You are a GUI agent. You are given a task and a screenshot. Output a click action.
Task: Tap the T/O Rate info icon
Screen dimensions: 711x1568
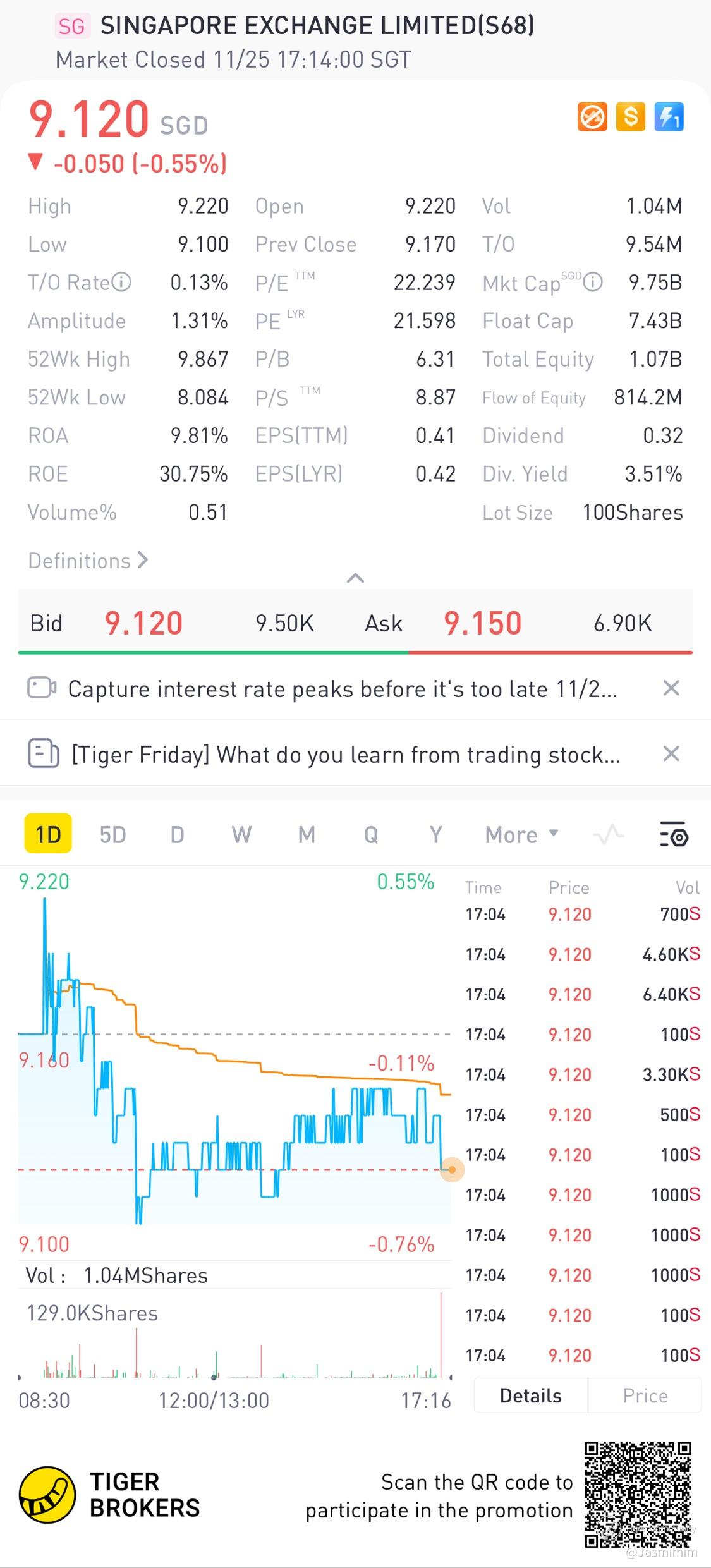(121, 282)
